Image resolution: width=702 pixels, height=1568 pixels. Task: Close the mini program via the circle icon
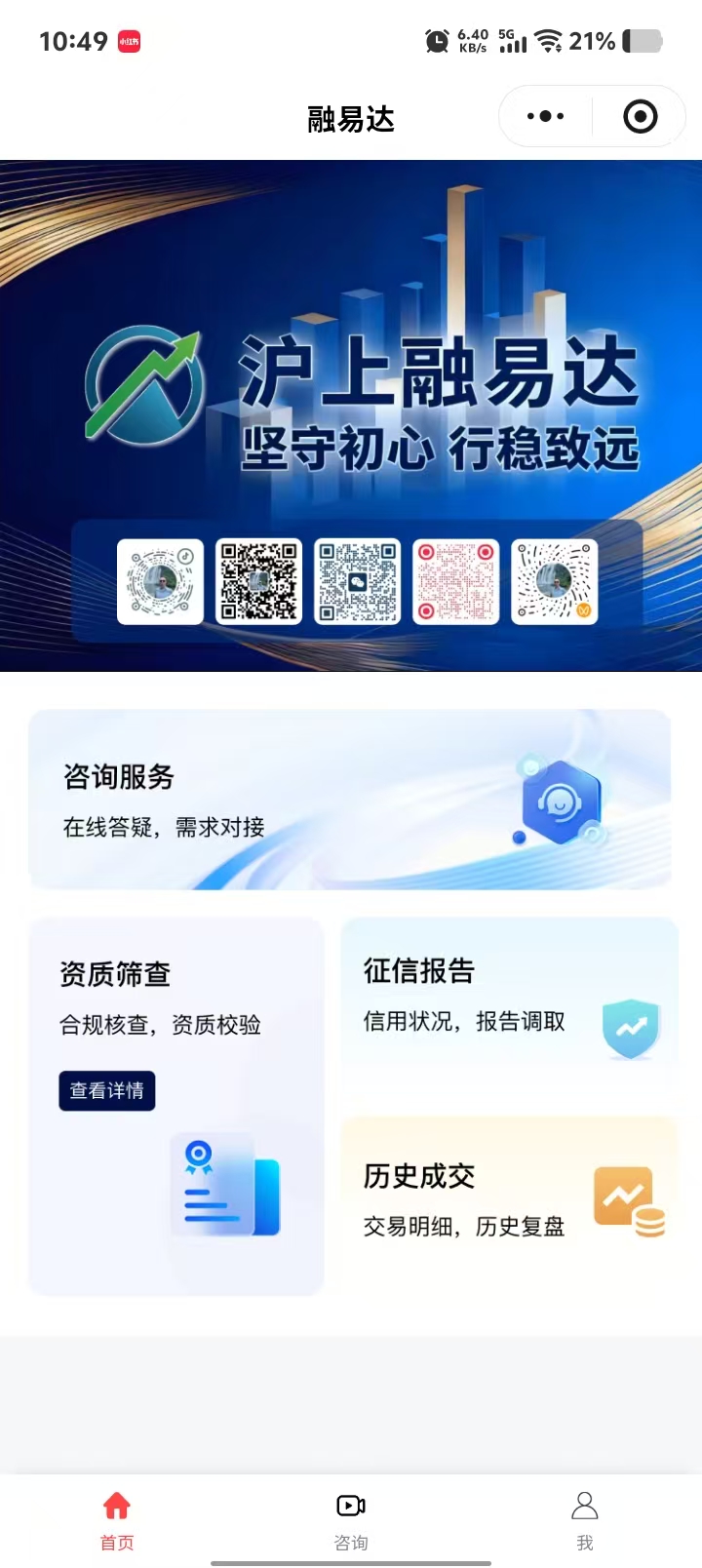tap(640, 117)
